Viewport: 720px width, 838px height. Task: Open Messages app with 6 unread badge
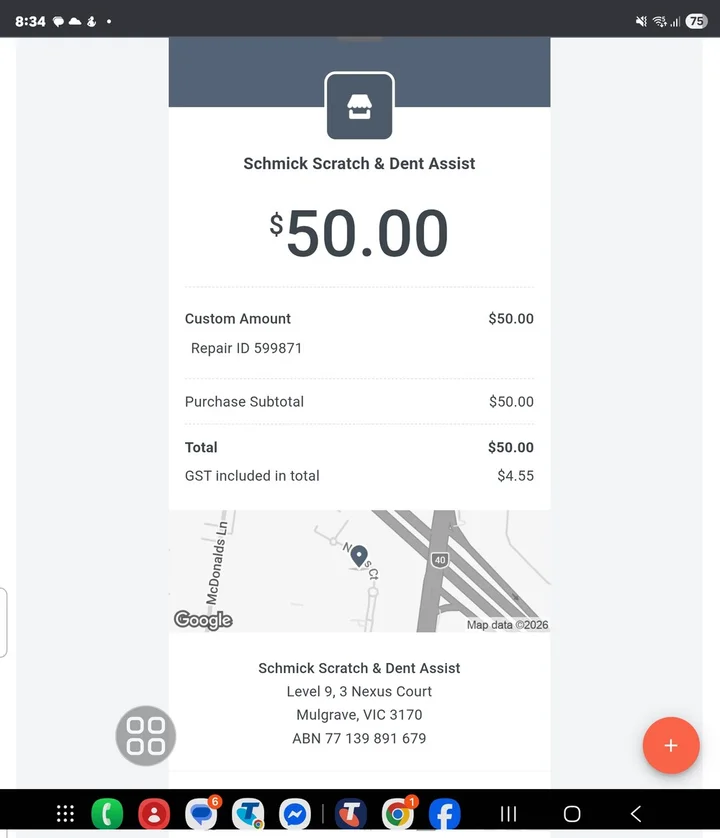pyautogui.click(x=201, y=814)
